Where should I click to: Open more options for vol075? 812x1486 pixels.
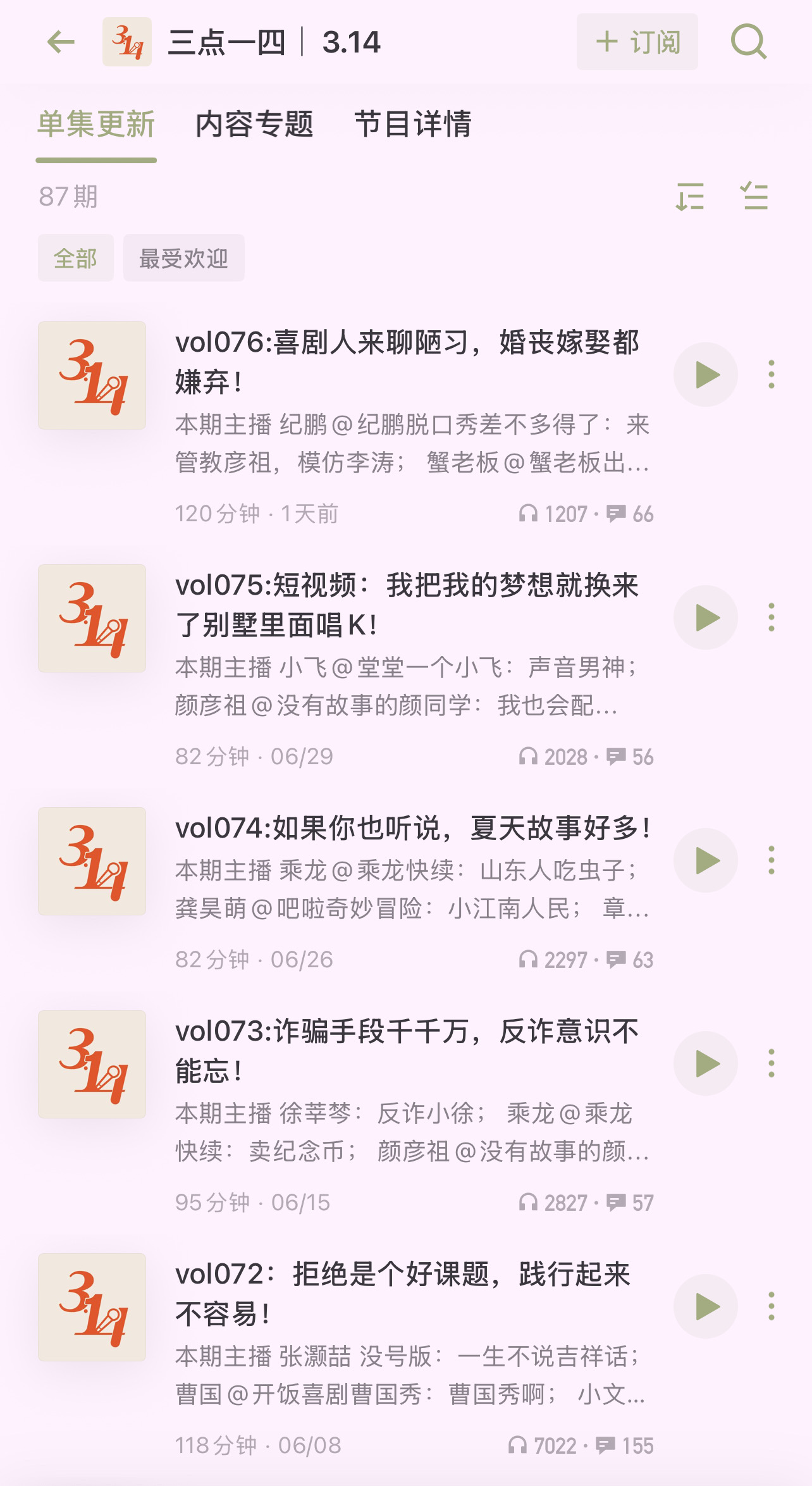[x=772, y=617]
